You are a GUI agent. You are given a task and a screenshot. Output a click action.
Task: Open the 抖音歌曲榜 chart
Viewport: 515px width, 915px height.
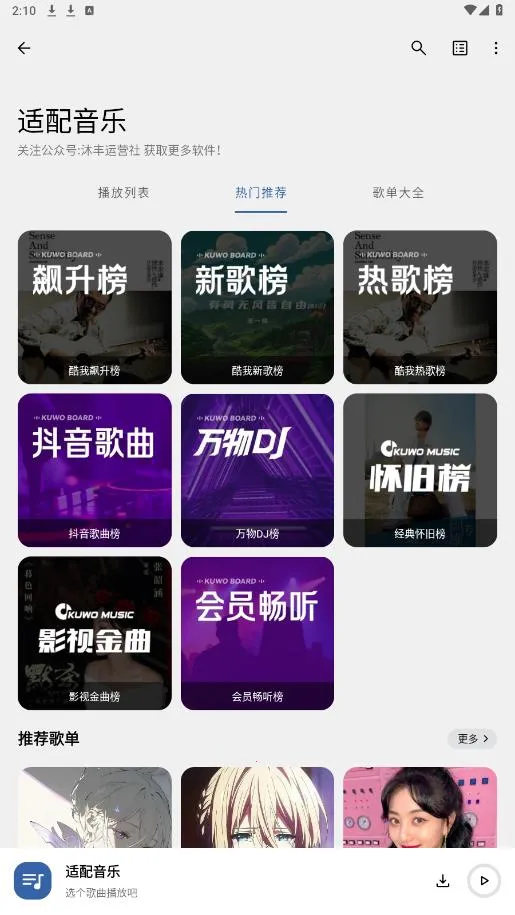[94, 470]
